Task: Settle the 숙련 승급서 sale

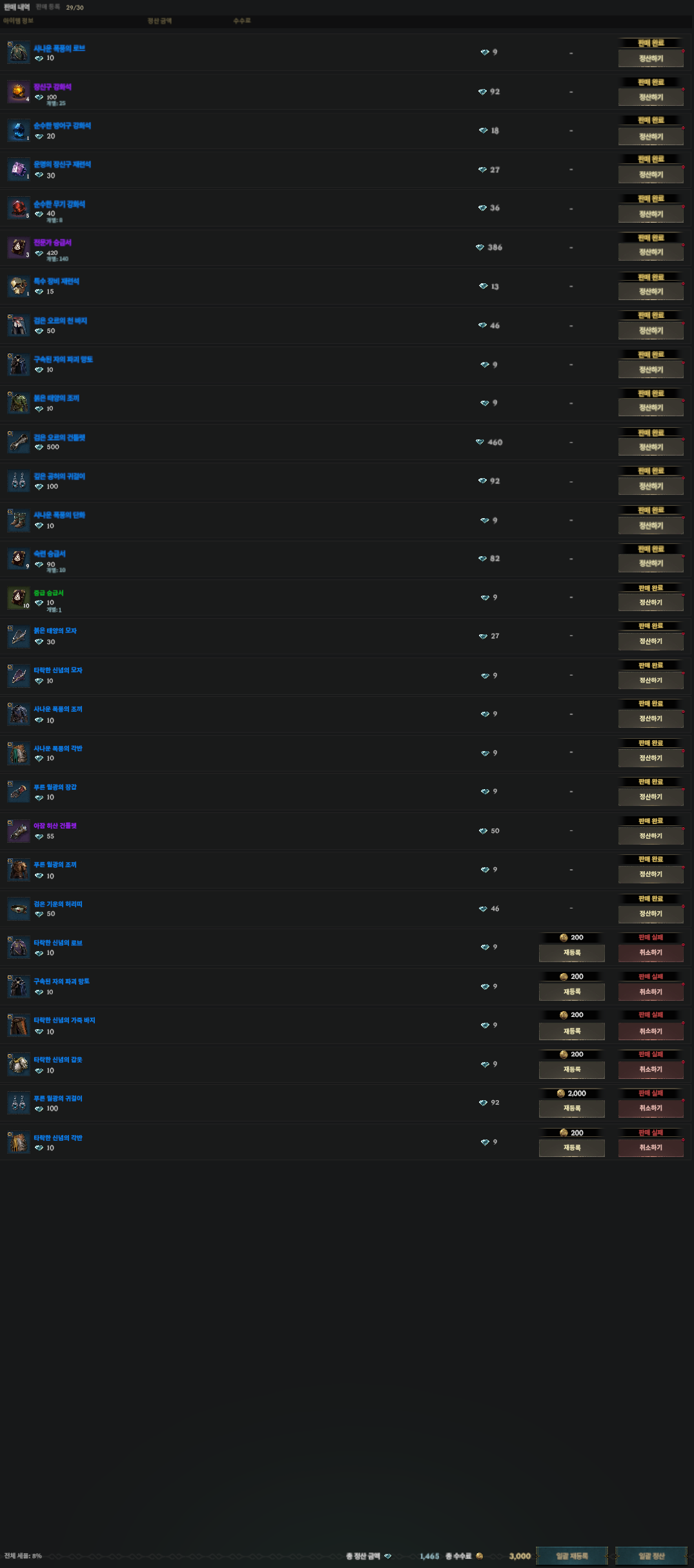Action: point(651,563)
